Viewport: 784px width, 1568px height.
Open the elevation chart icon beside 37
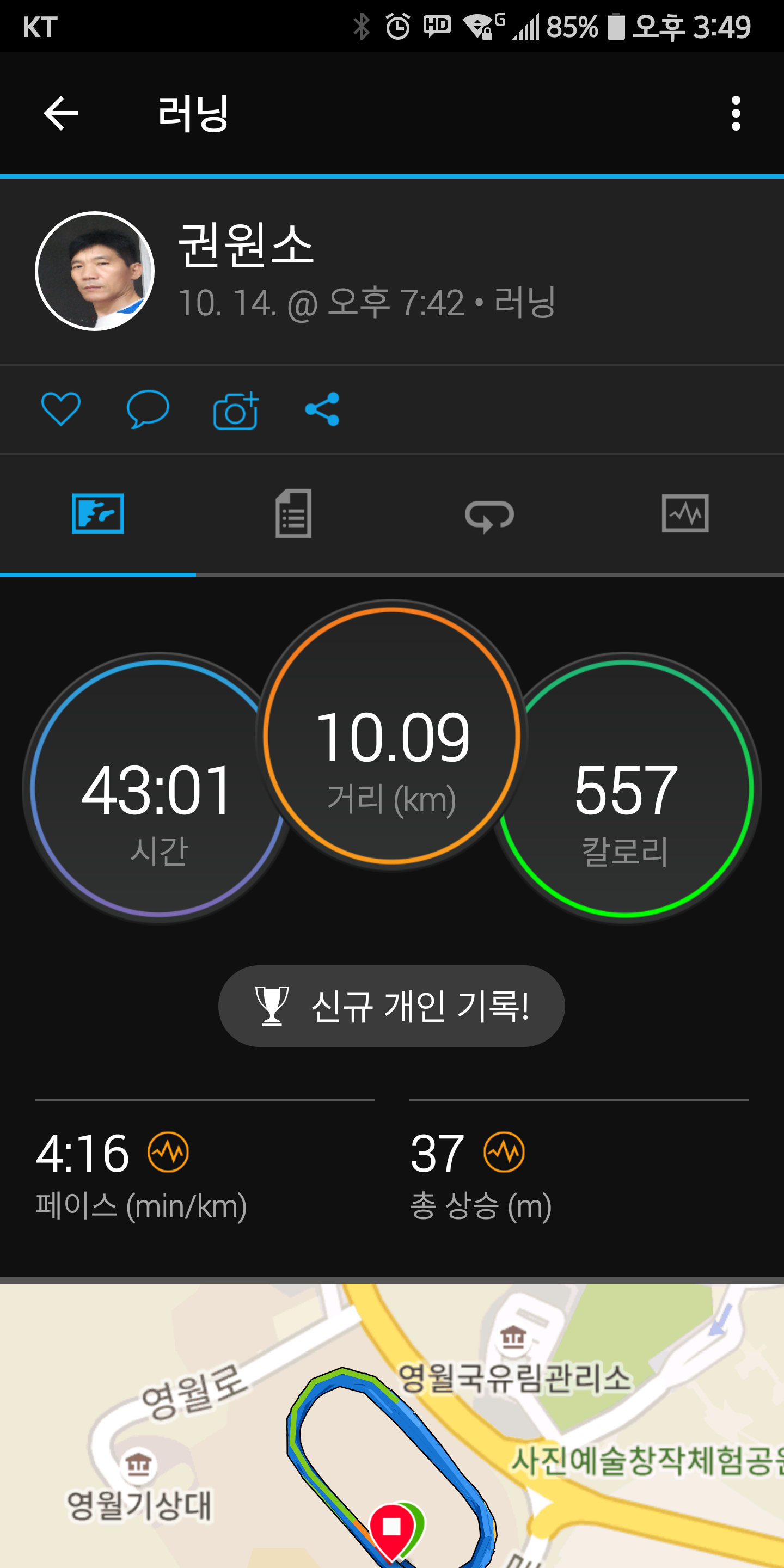coord(504,1151)
